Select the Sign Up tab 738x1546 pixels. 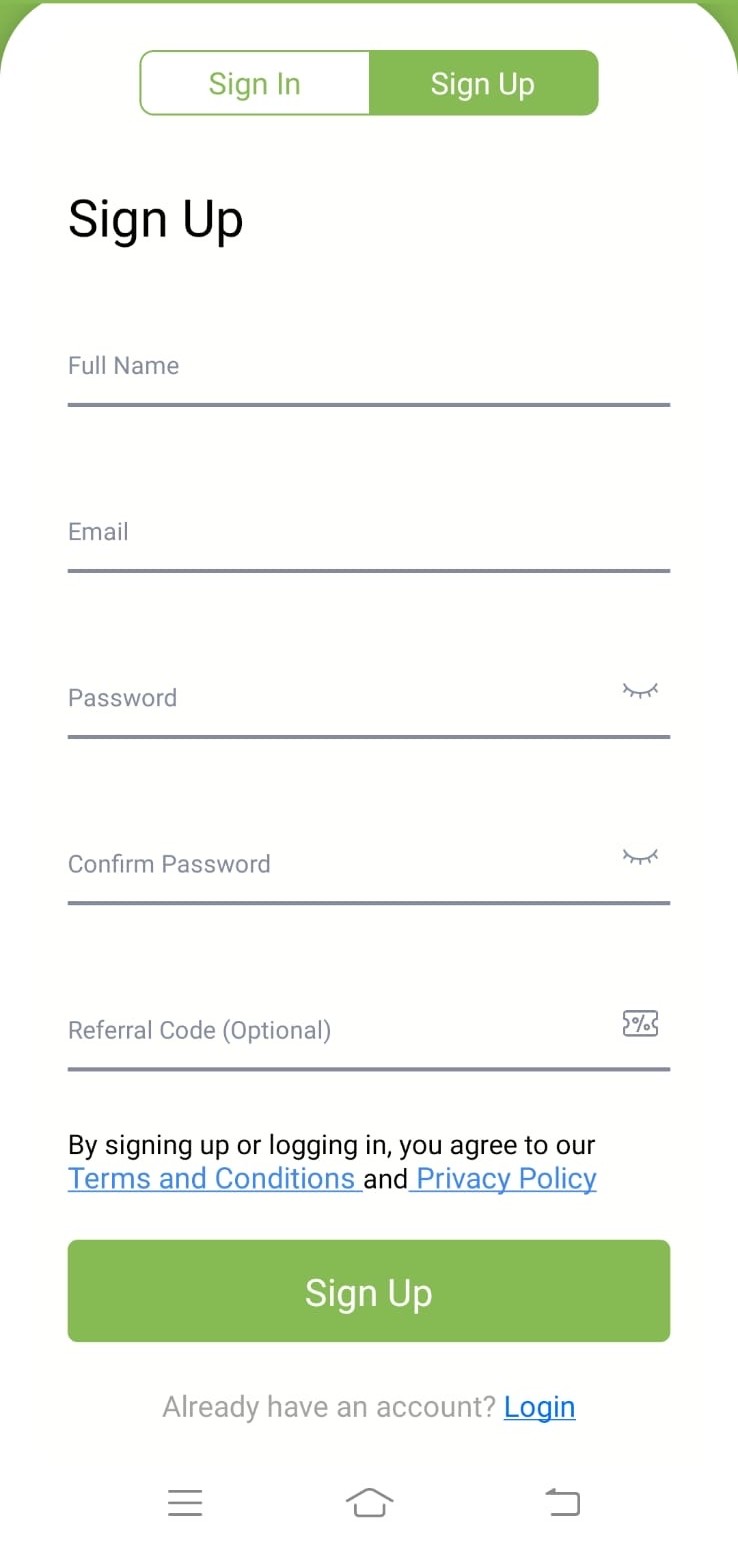point(483,84)
